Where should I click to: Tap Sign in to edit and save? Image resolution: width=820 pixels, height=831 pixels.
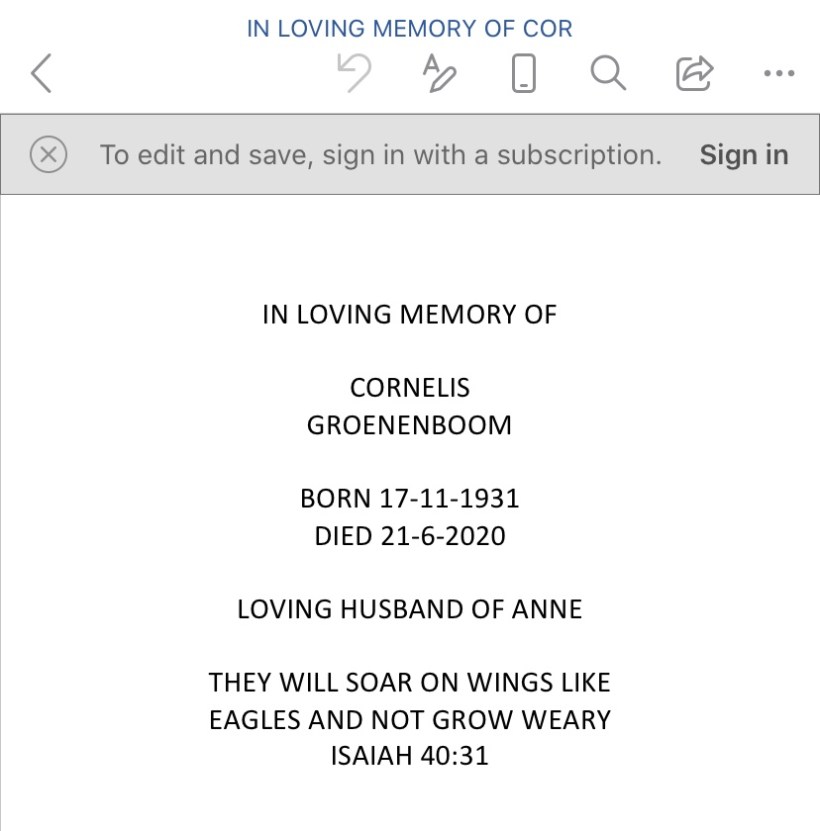click(744, 155)
